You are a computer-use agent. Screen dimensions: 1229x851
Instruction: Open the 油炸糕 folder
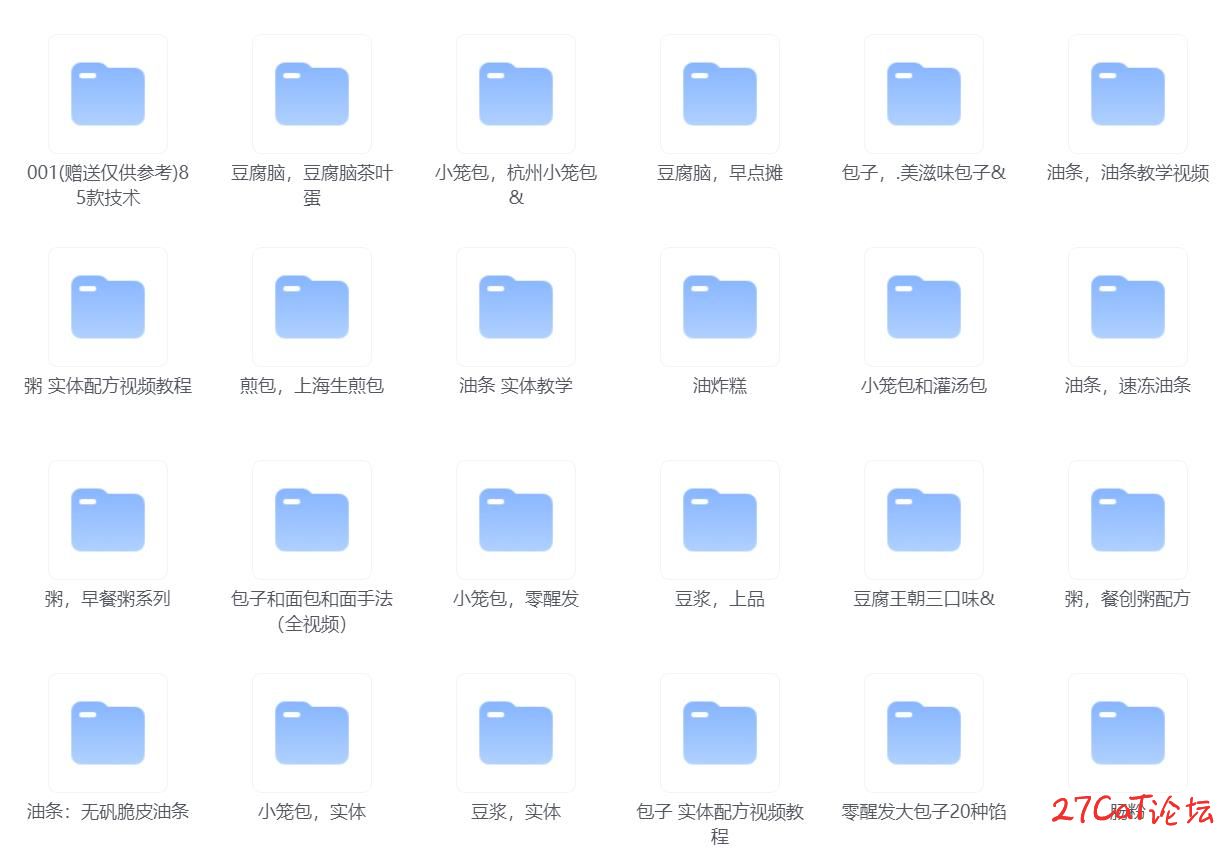[x=720, y=307]
